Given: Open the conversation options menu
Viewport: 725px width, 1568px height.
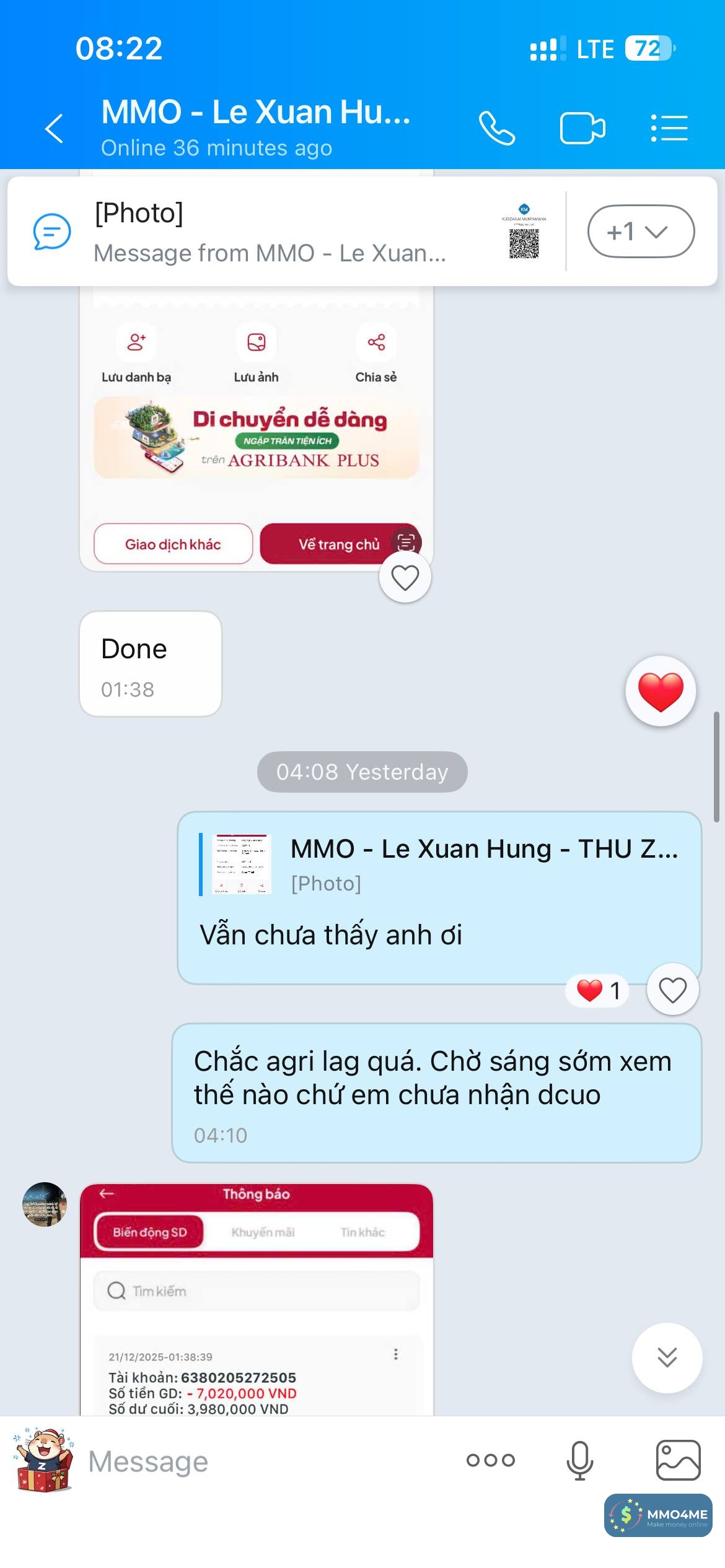Looking at the screenshot, I should (669, 129).
